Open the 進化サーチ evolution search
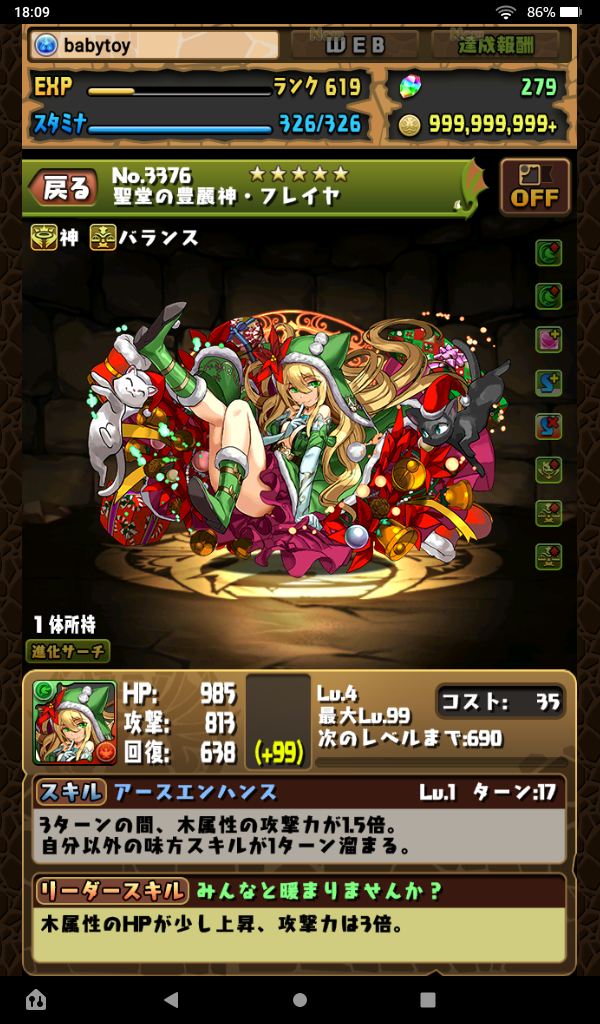The height and width of the screenshot is (1024, 600). (68, 651)
